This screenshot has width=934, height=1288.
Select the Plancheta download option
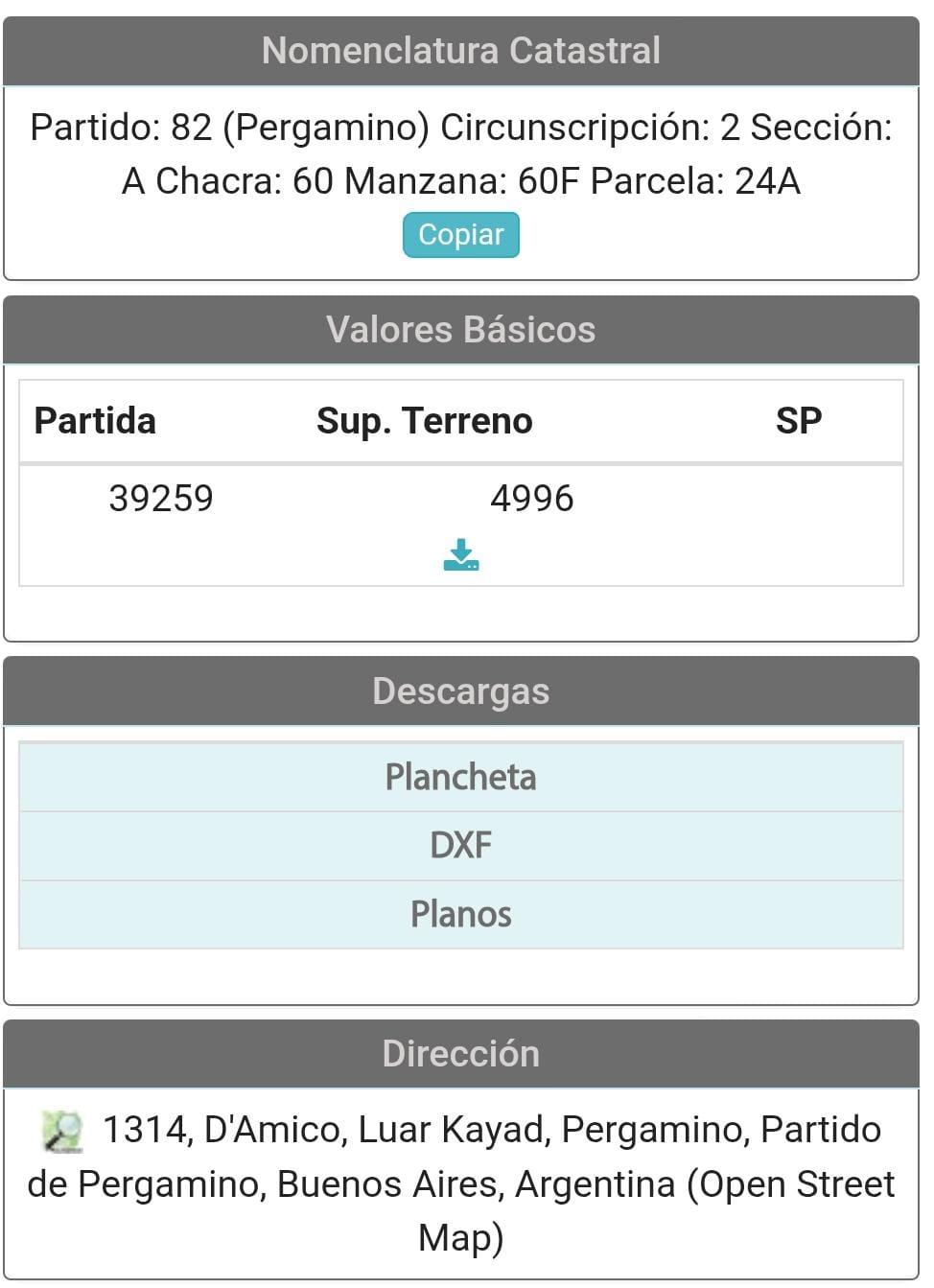(461, 777)
